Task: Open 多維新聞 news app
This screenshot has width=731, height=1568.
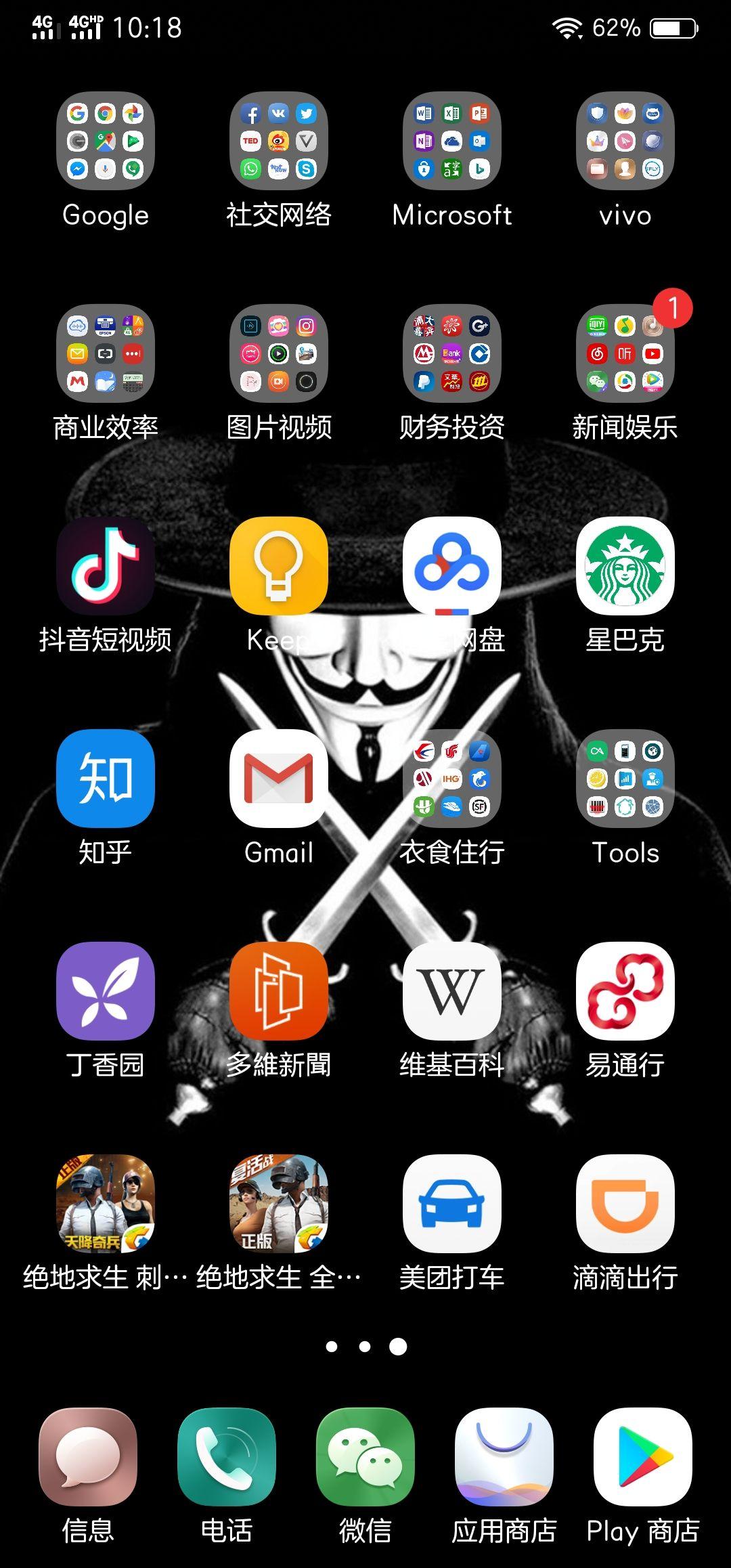Action: click(278, 992)
